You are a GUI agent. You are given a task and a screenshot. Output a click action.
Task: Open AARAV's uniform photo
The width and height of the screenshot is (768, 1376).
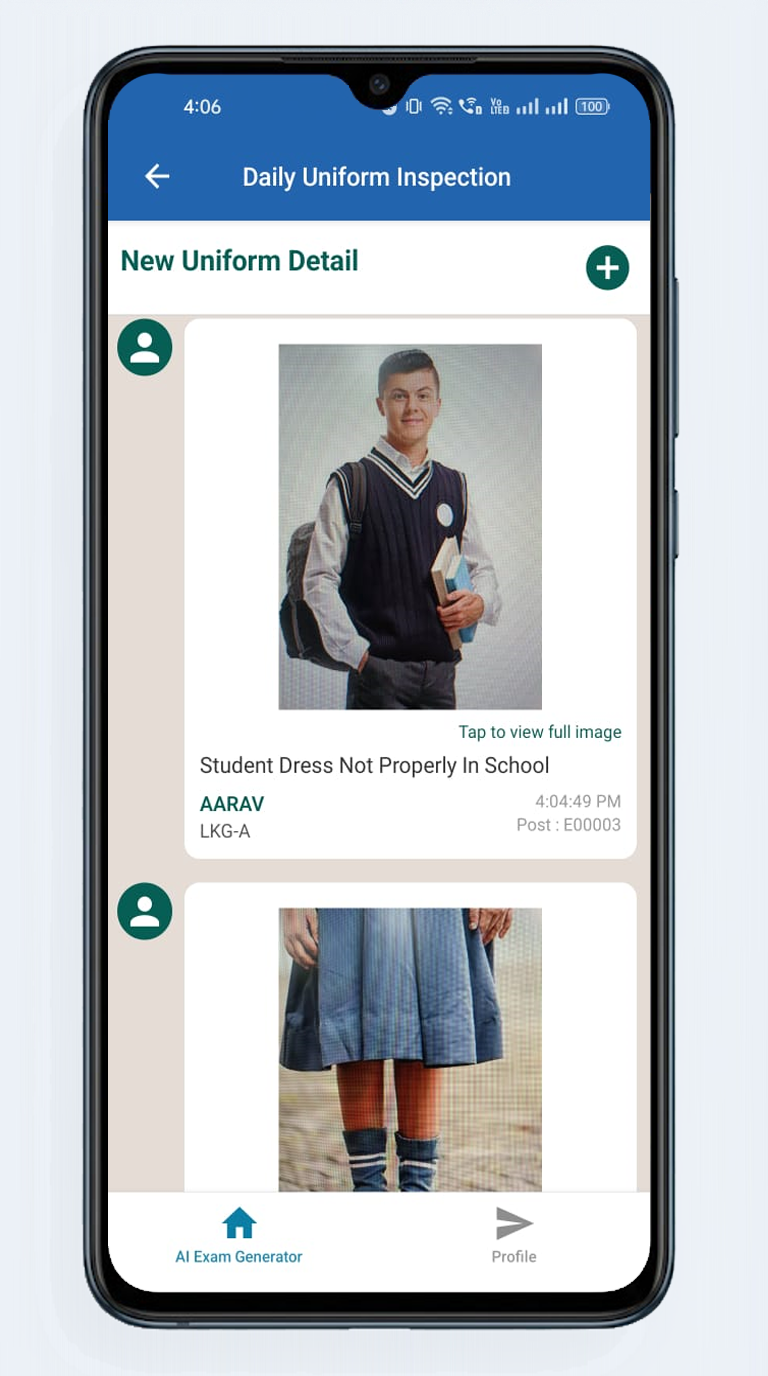tap(410, 527)
